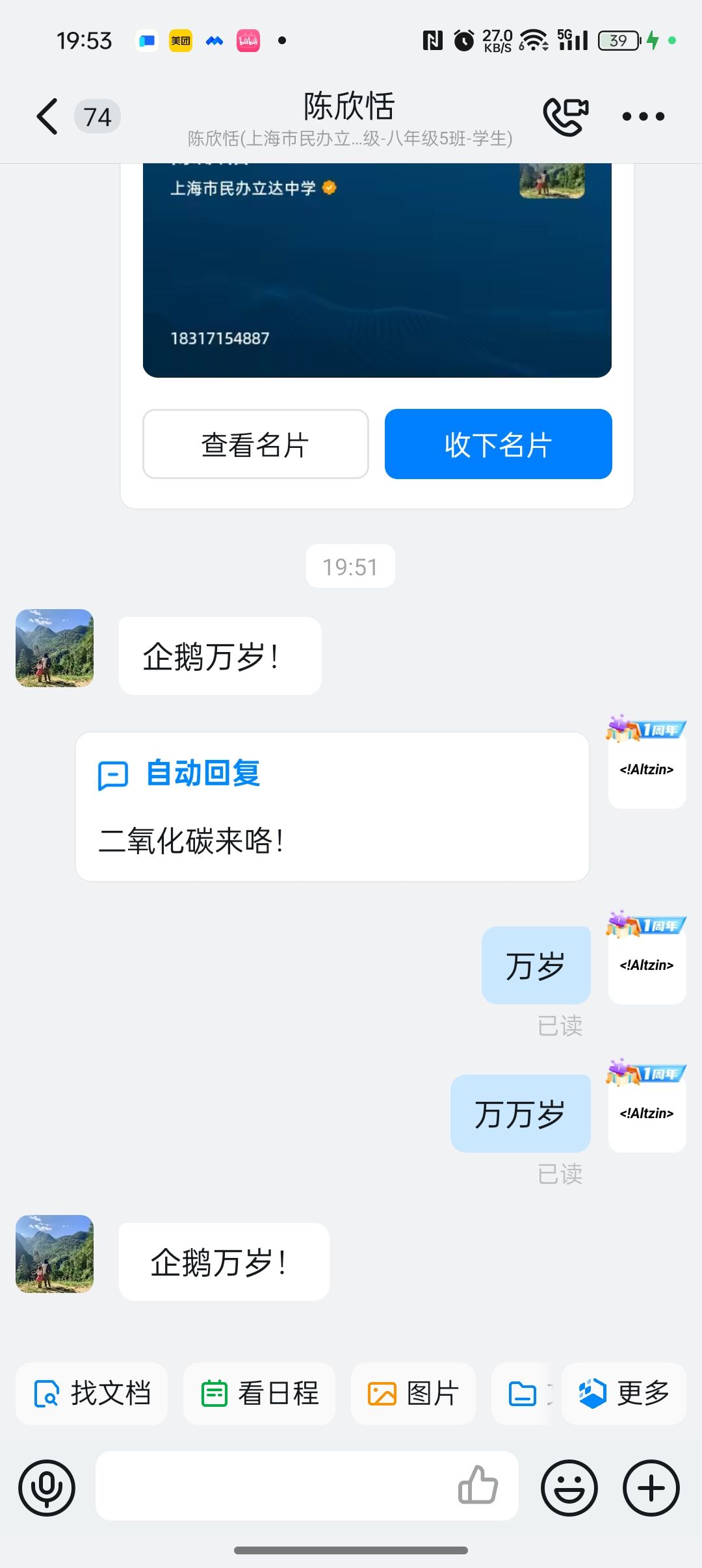
Task: Switch to voice input with the microphone
Action: coord(47,1487)
